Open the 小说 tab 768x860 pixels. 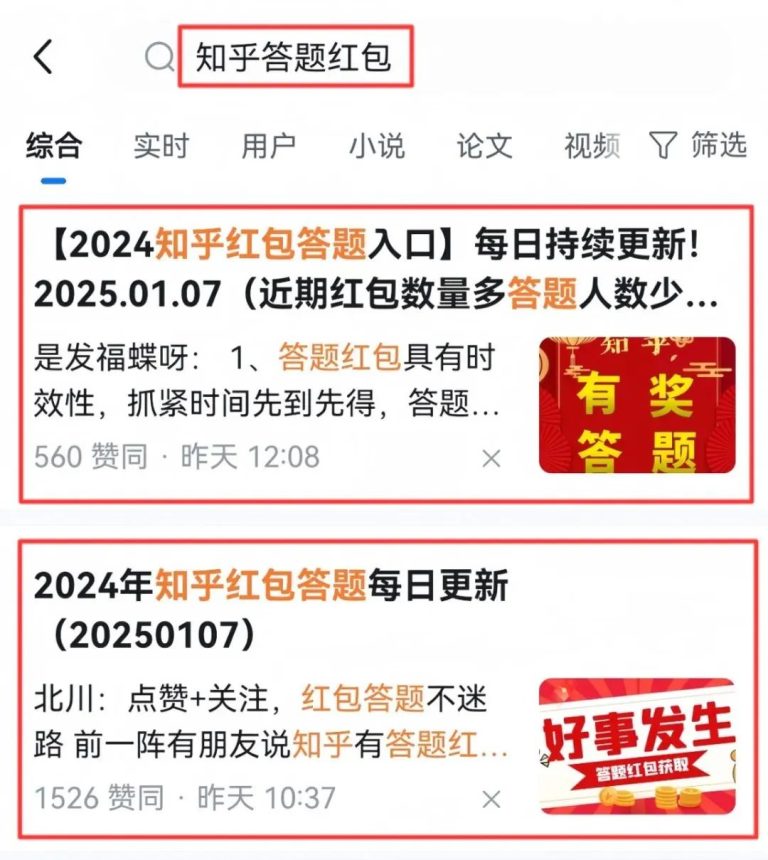376,146
